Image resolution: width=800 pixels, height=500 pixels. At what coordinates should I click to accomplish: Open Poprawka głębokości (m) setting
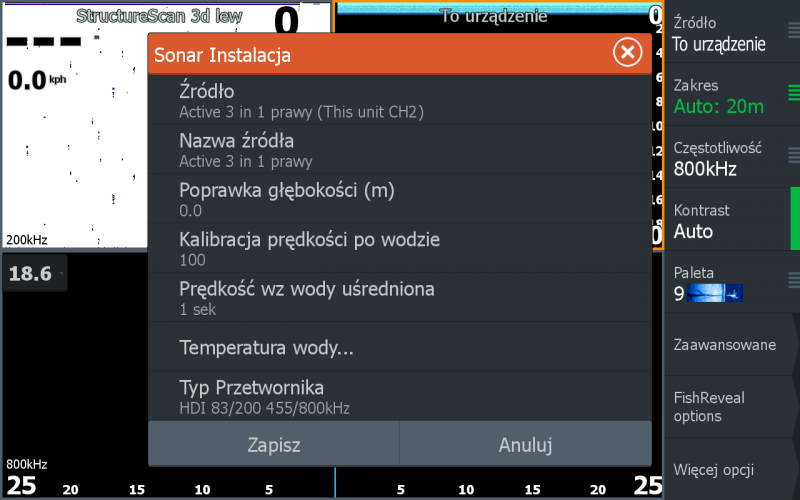point(400,199)
